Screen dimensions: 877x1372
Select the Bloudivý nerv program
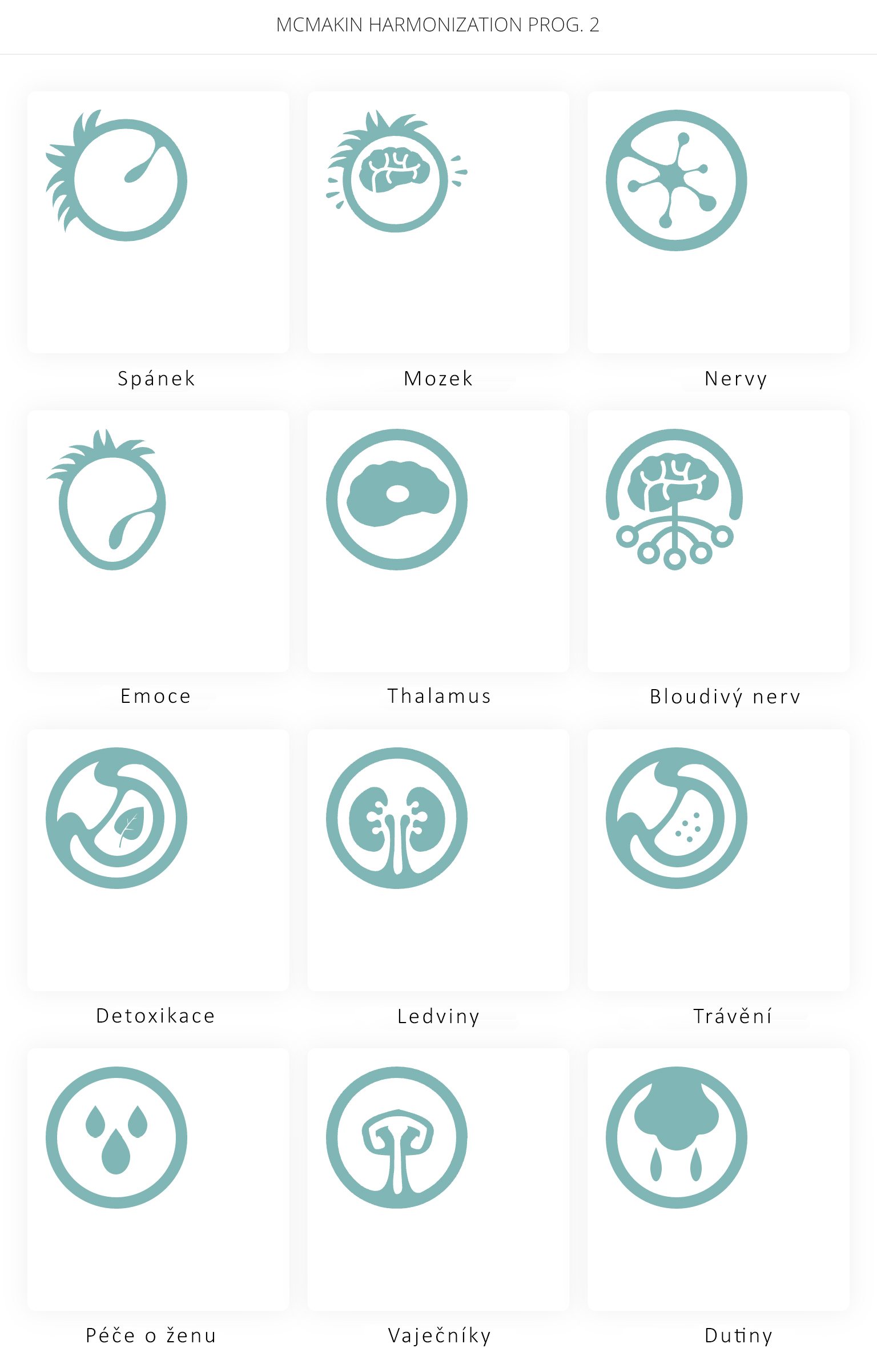pos(718,541)
